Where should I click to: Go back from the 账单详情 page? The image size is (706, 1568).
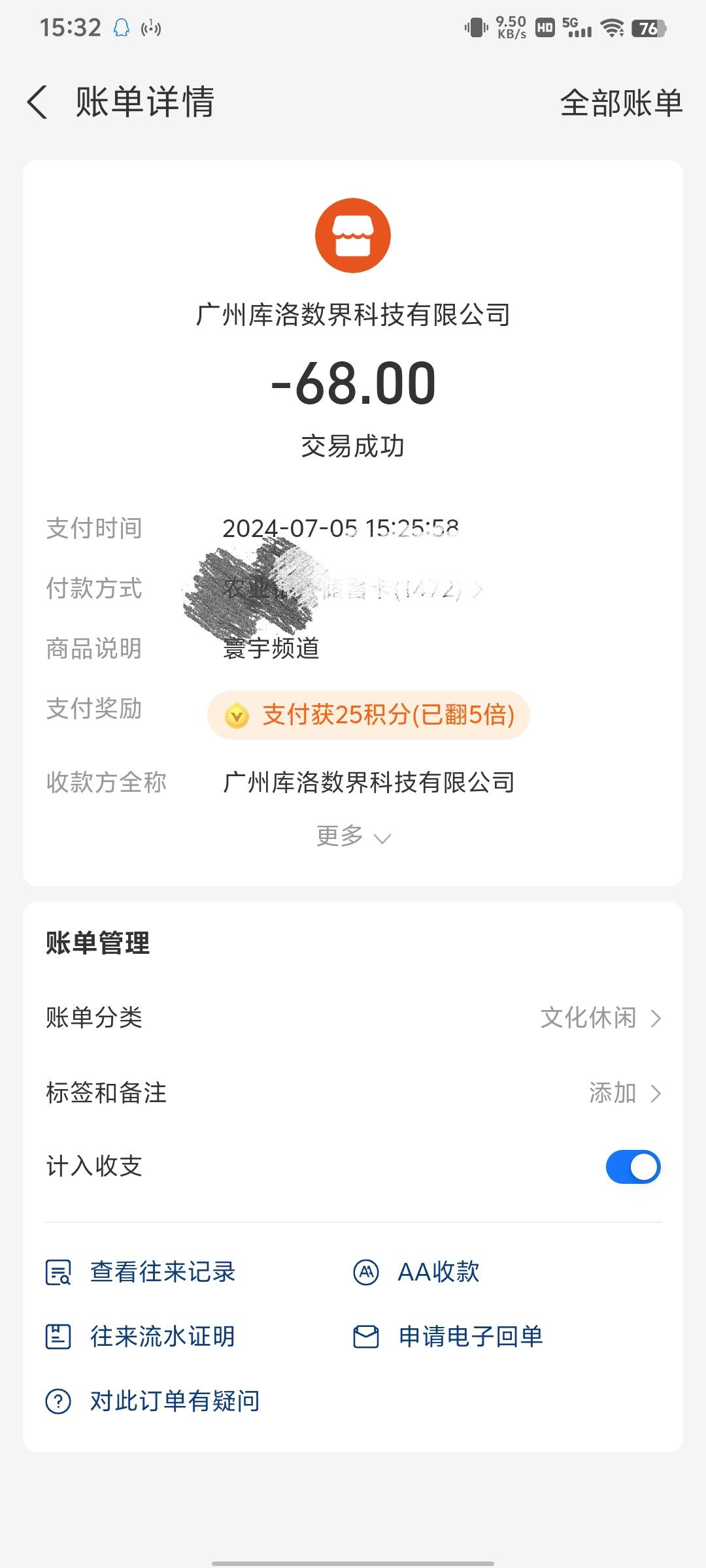click(38, 103)
